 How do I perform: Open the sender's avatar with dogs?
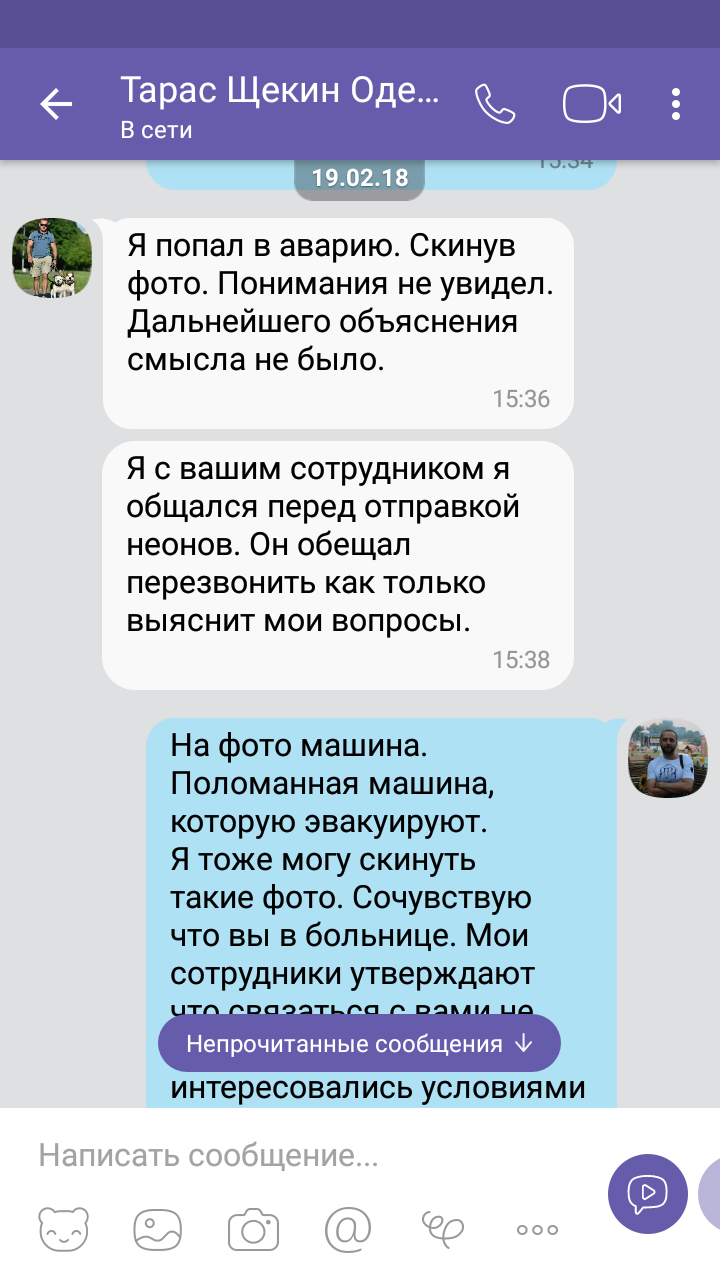pos(52,258)
